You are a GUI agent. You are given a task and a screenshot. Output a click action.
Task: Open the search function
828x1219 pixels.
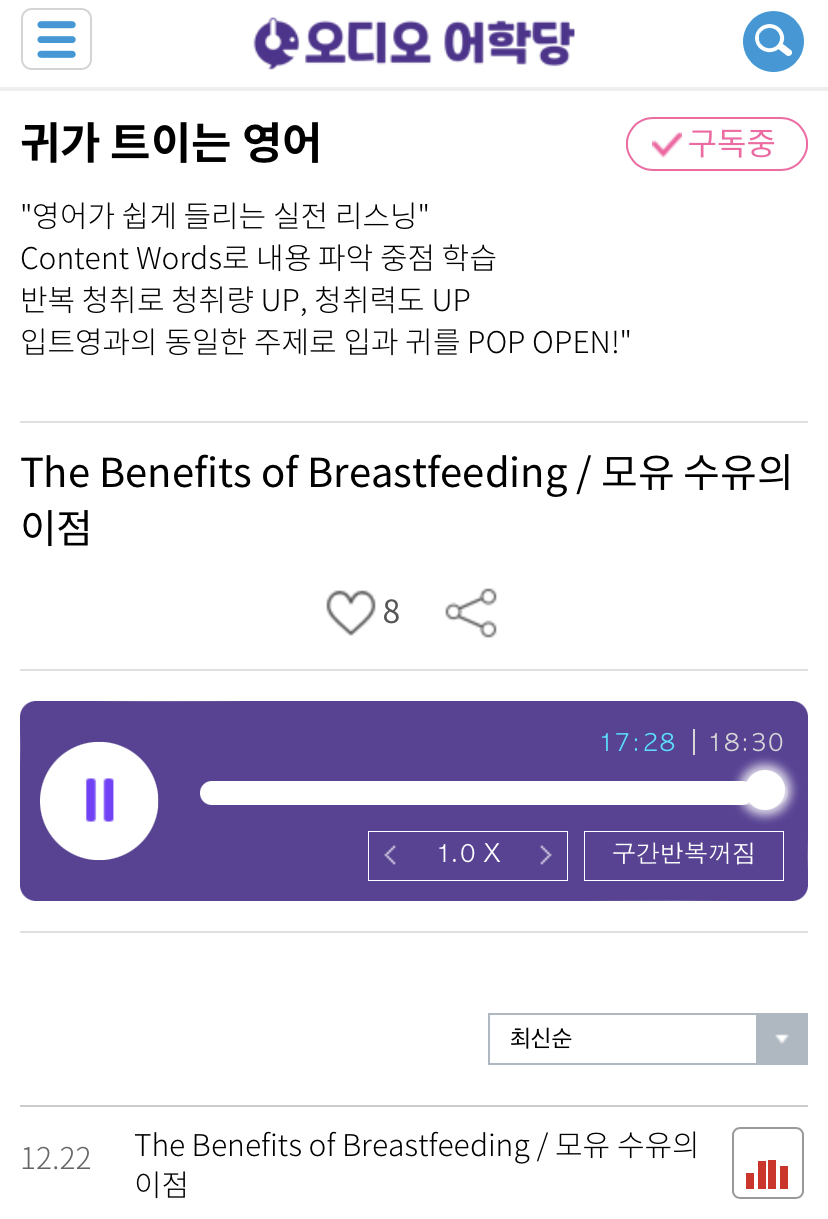(771, 40)
